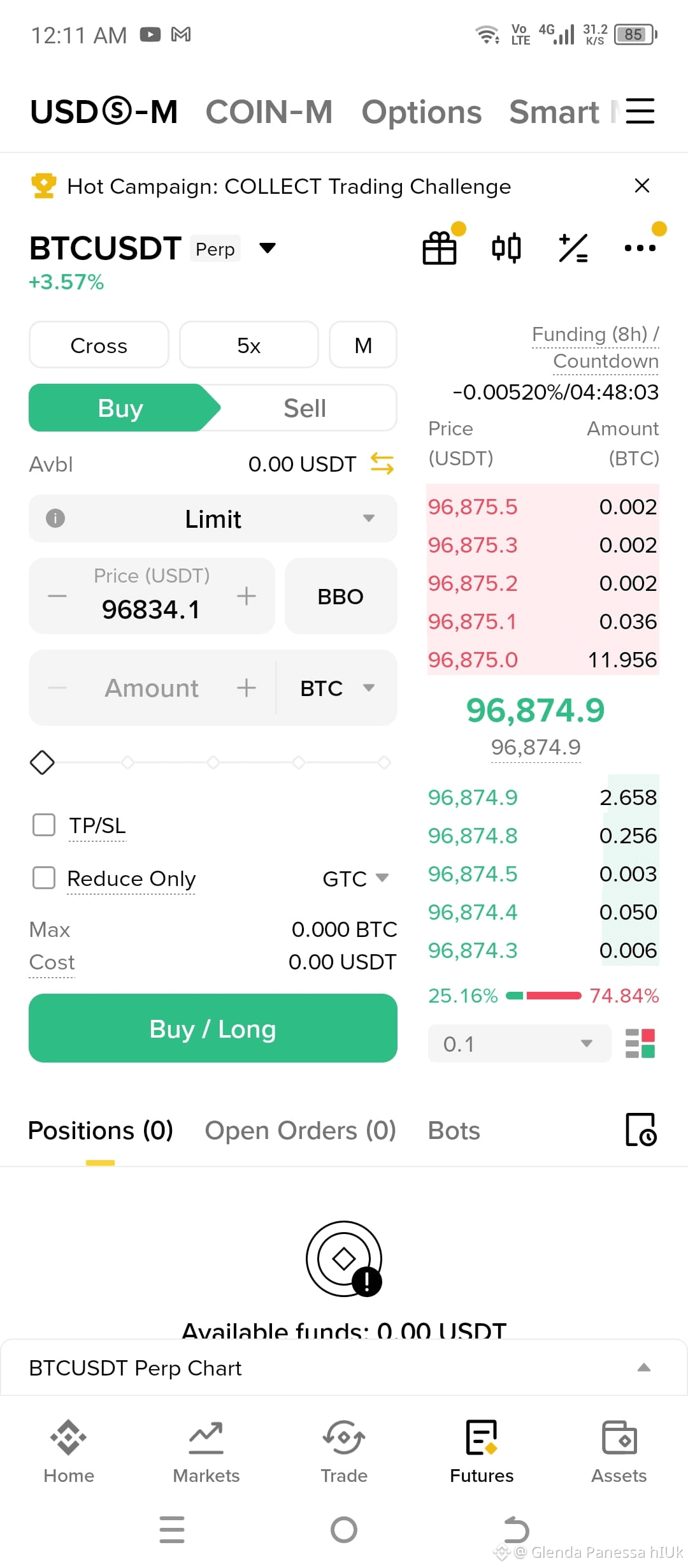Enable the TP/SL checkbox

coord(43,825)
